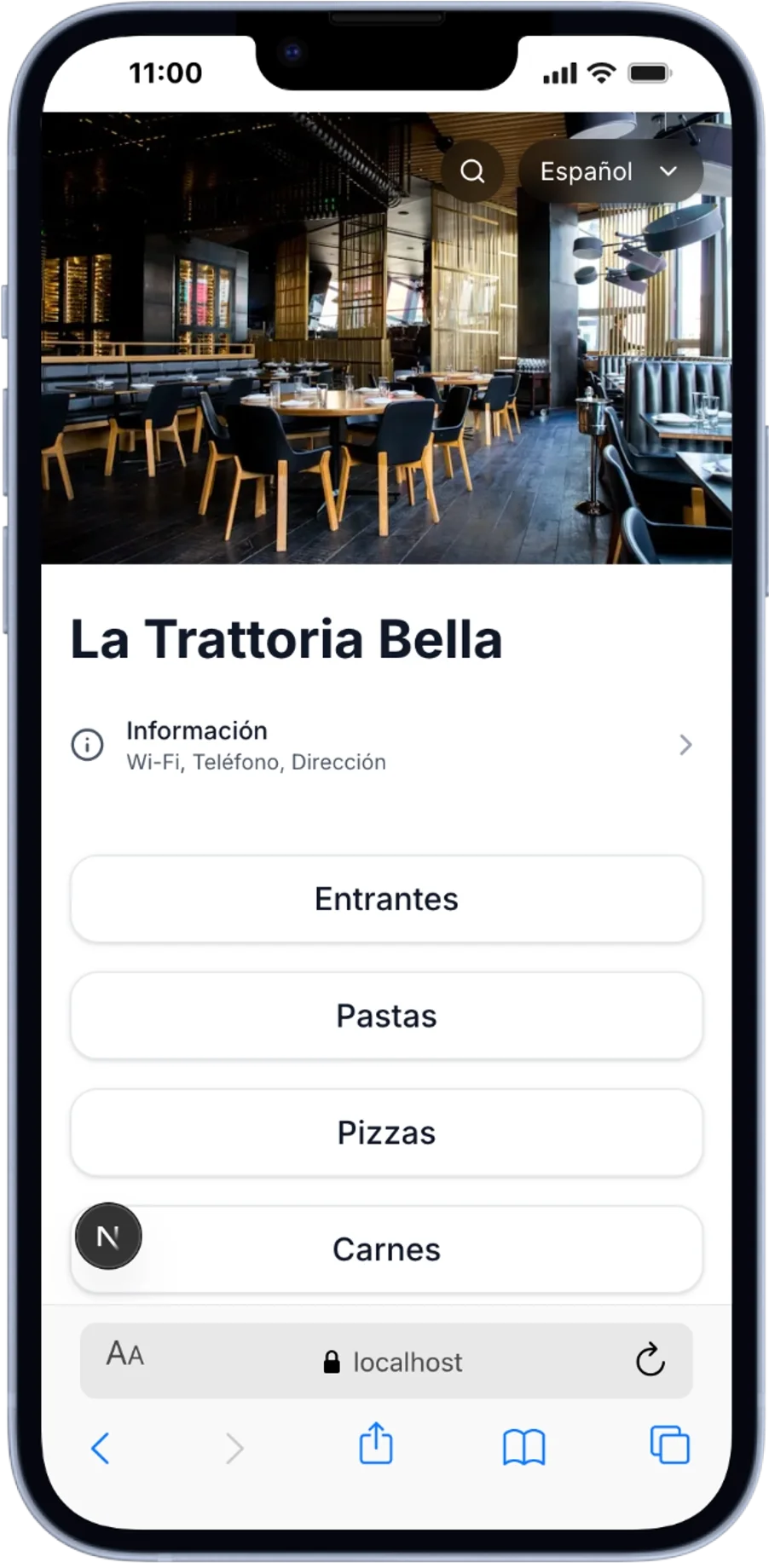The image size is (769, 1568).
Task: Open the Safari tabs overview icon
Action: [x=670, y=1444]
